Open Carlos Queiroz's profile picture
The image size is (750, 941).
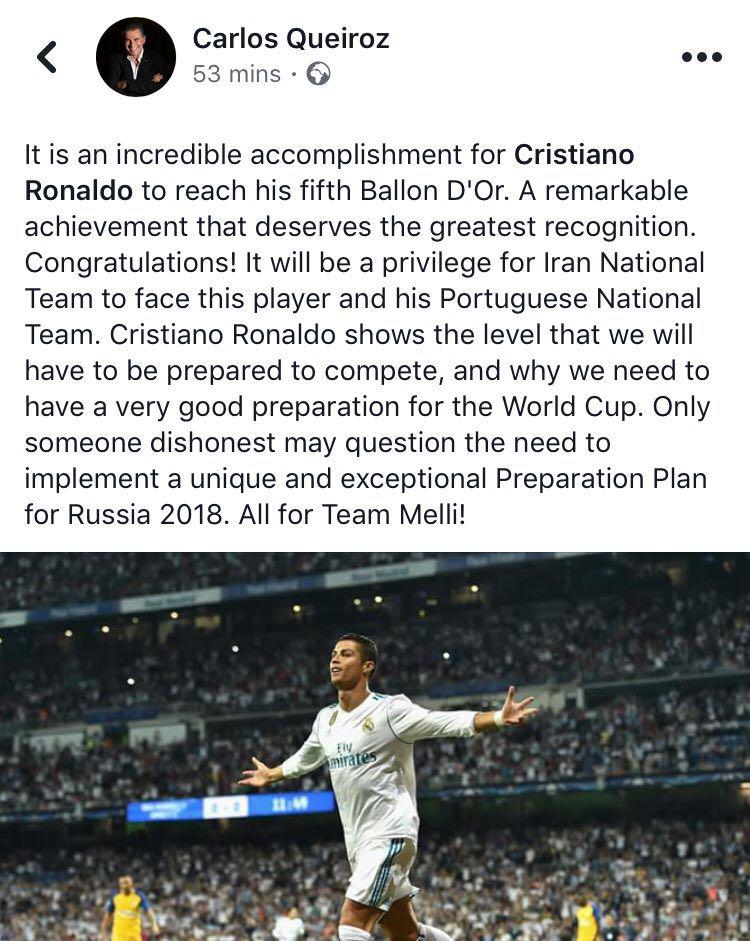coord(136,57)
